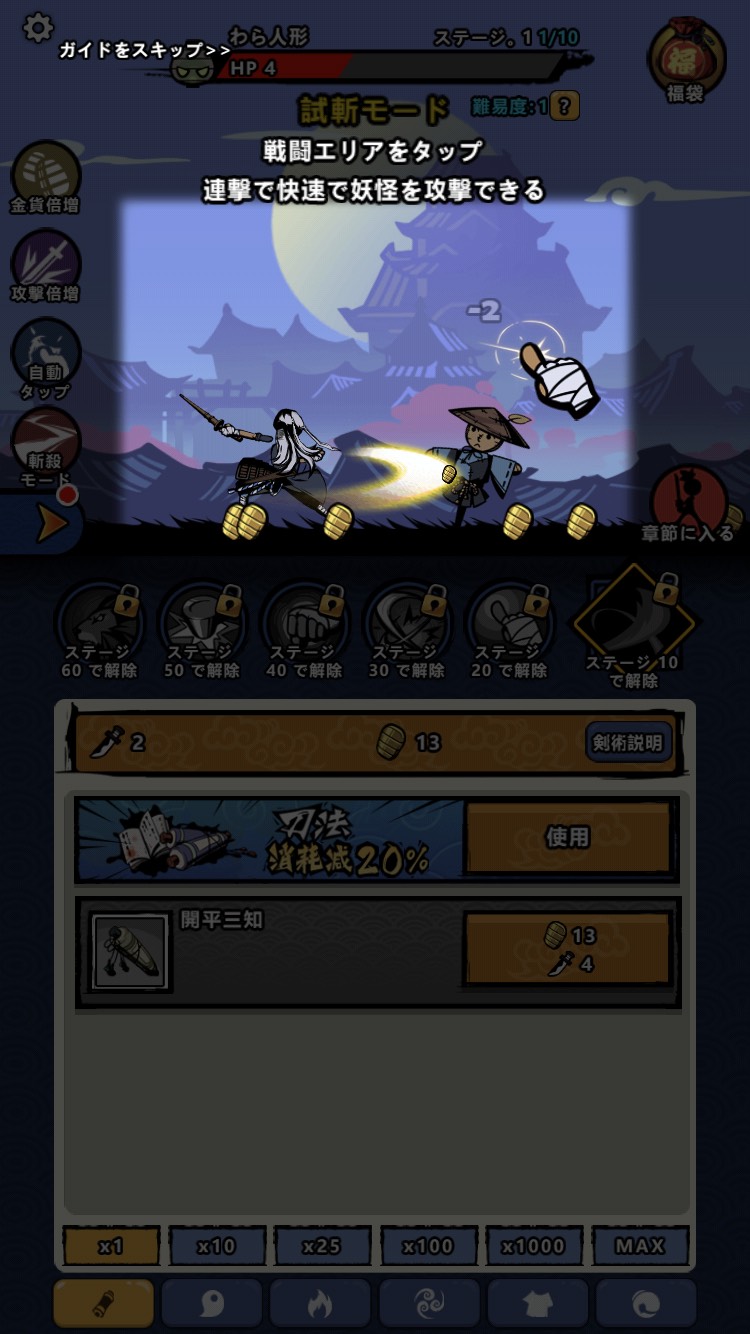Activate 攻撃倍増 attack boost
This screenshot has width=750, height=1334.
click(x=45, y=264)
